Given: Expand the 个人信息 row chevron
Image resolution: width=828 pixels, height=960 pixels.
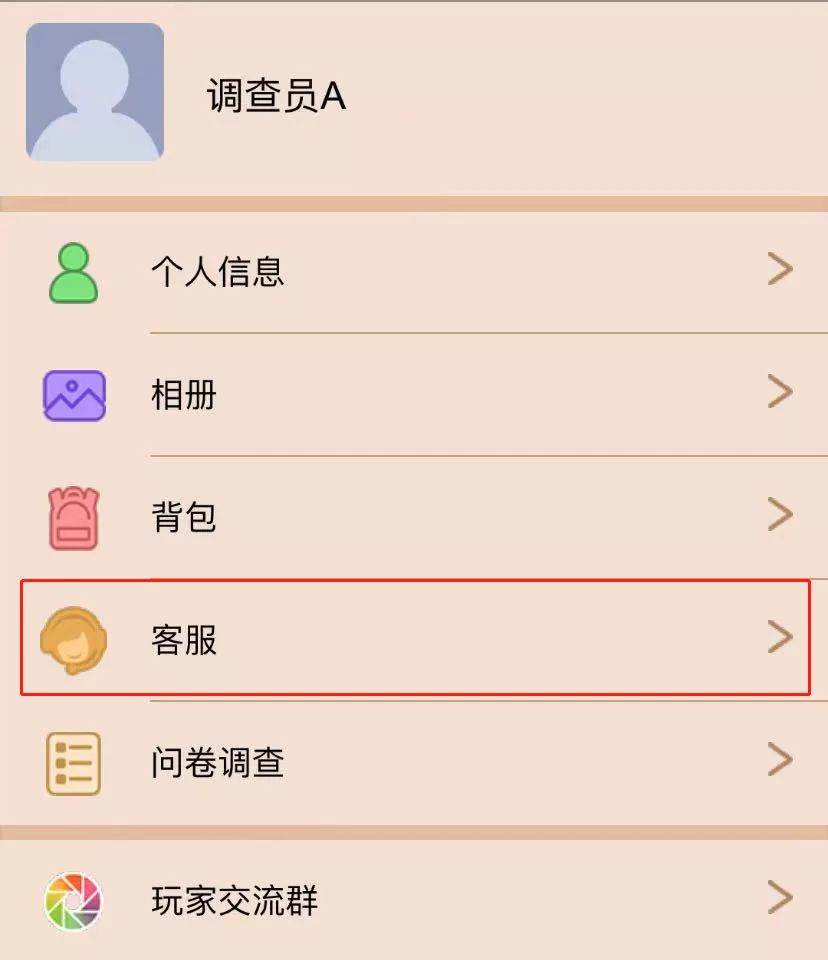Looking at the screenshot, I should 779,268.
